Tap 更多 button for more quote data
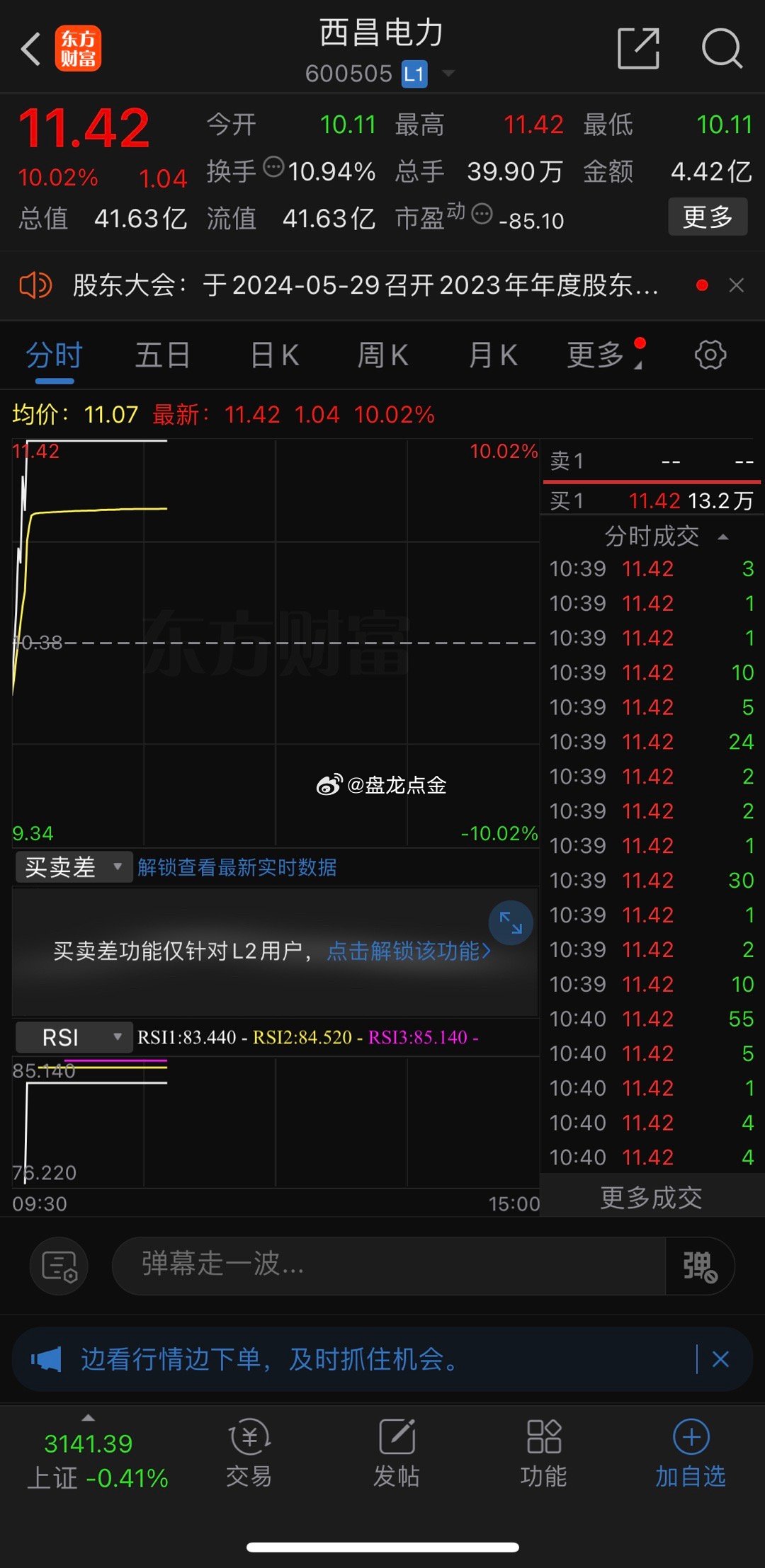The height and width of the screenshot is (1568, 765). (708, 217)
